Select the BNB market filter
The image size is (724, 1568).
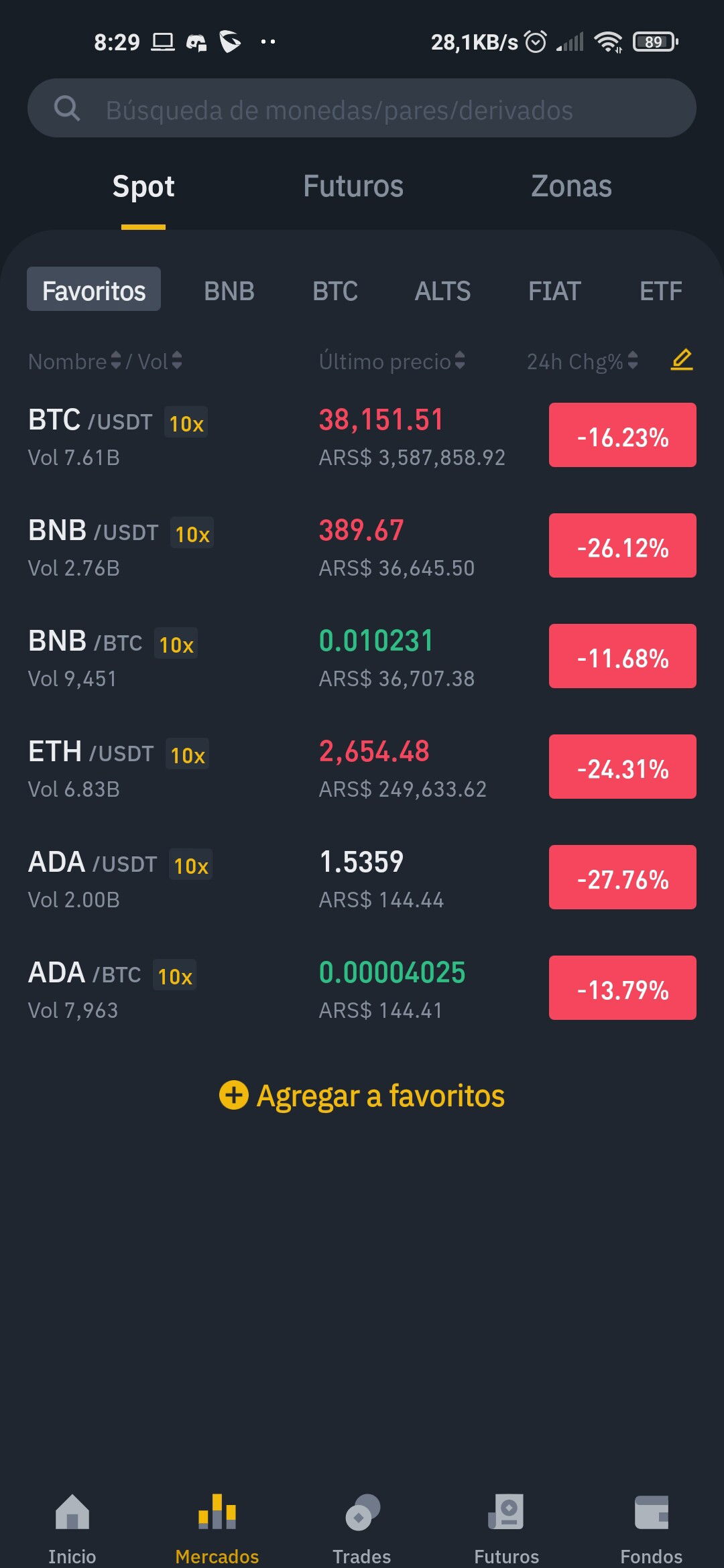pyautogui.click(x=229, y=291)
